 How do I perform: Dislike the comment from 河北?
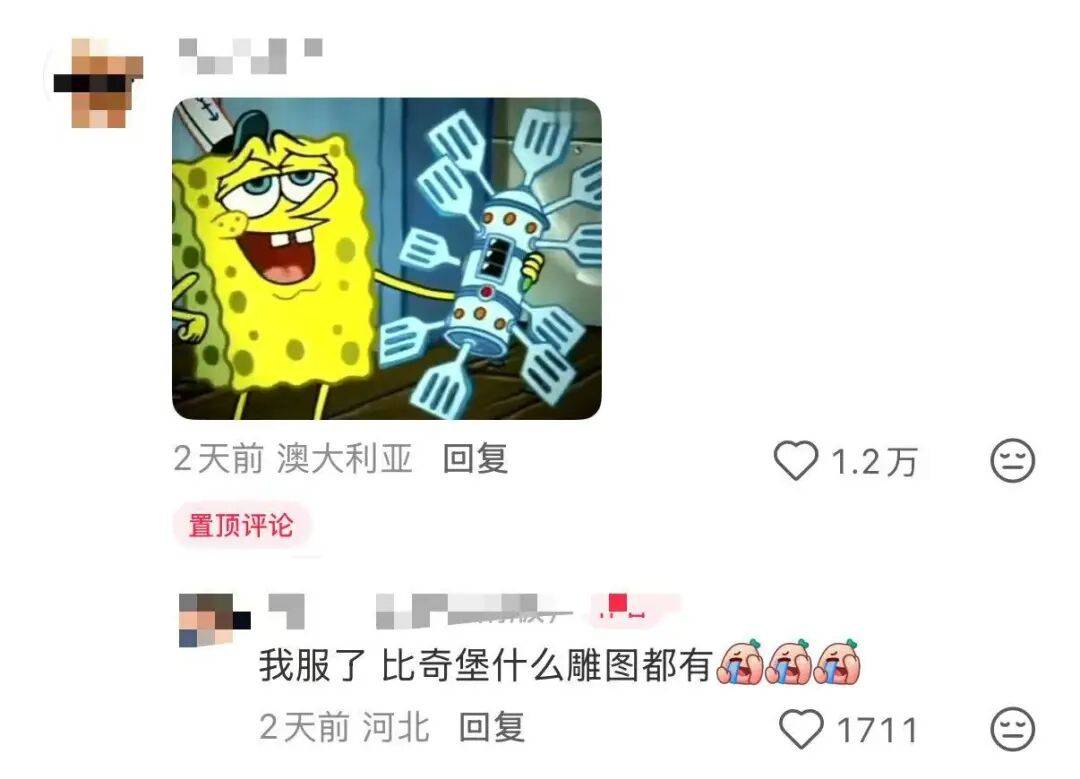(1012, 730)
